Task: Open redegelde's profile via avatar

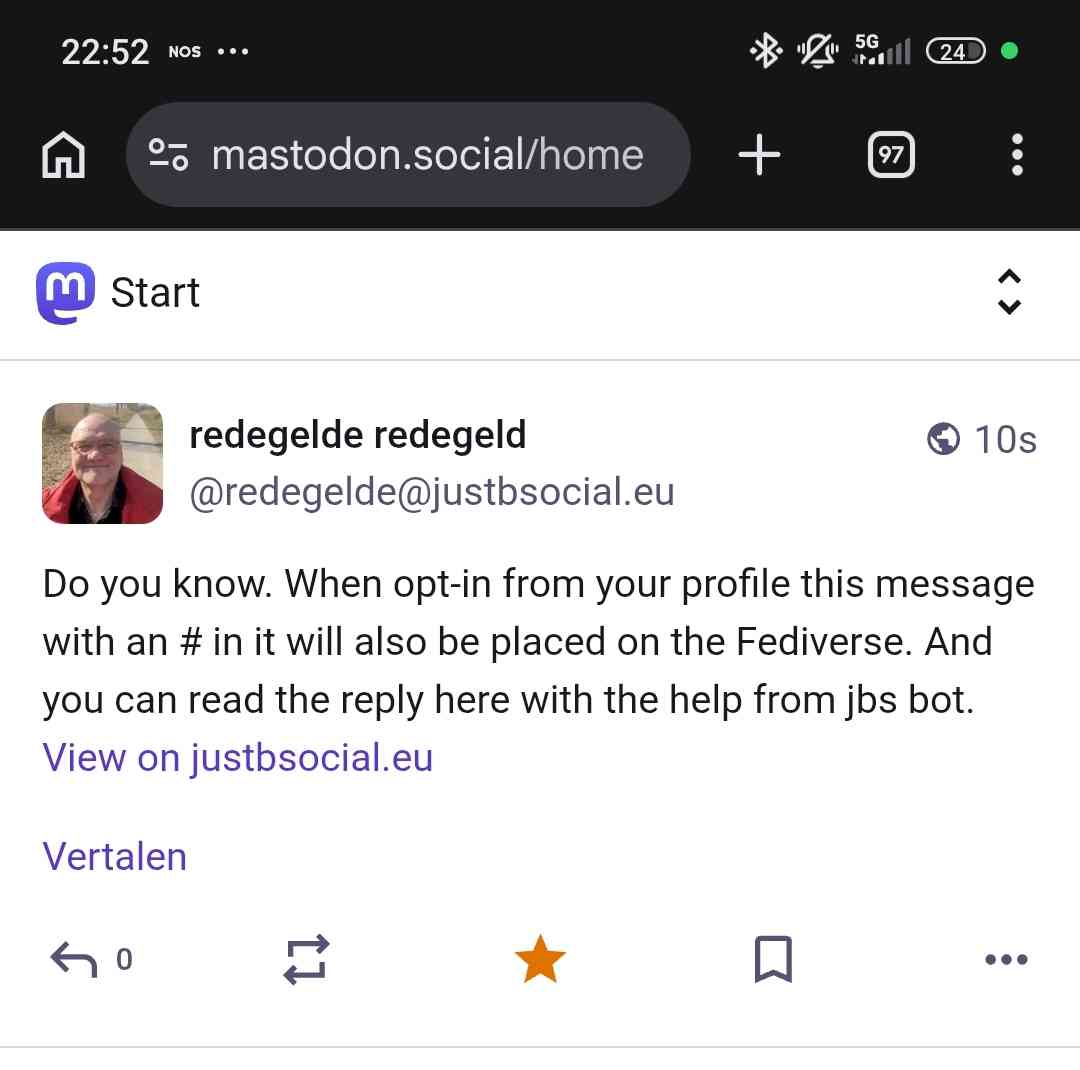Action: coord(102,464)
